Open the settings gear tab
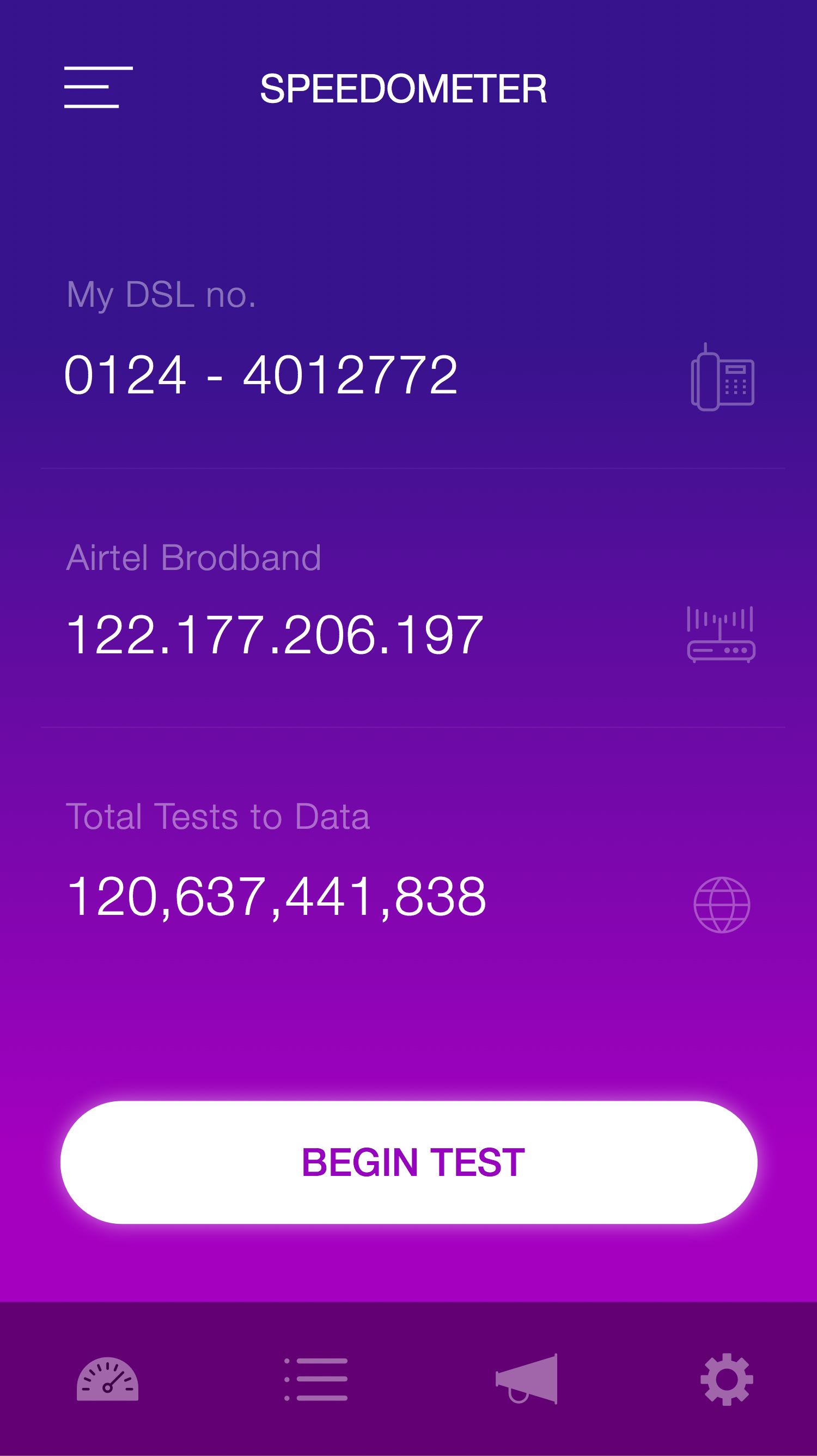 click(x=727, y=1379)
